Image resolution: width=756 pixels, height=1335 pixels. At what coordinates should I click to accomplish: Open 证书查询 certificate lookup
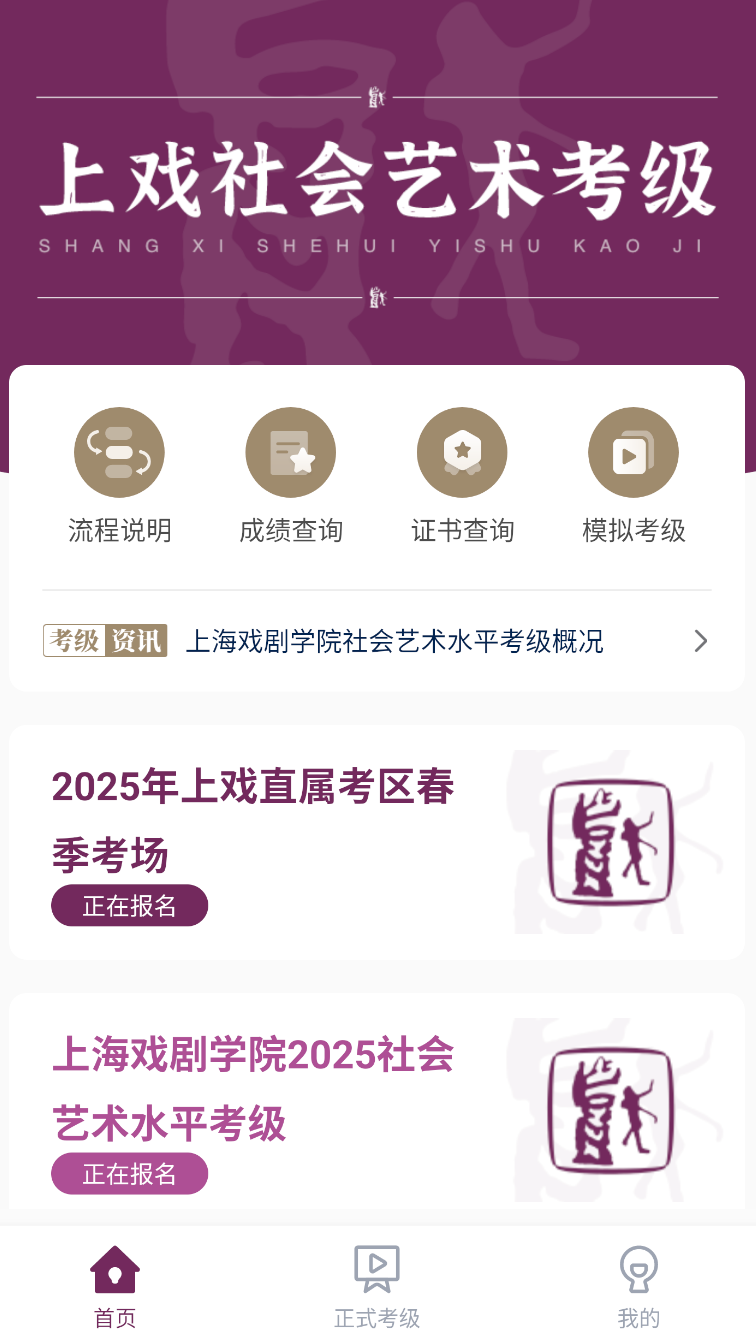[462, 476]
